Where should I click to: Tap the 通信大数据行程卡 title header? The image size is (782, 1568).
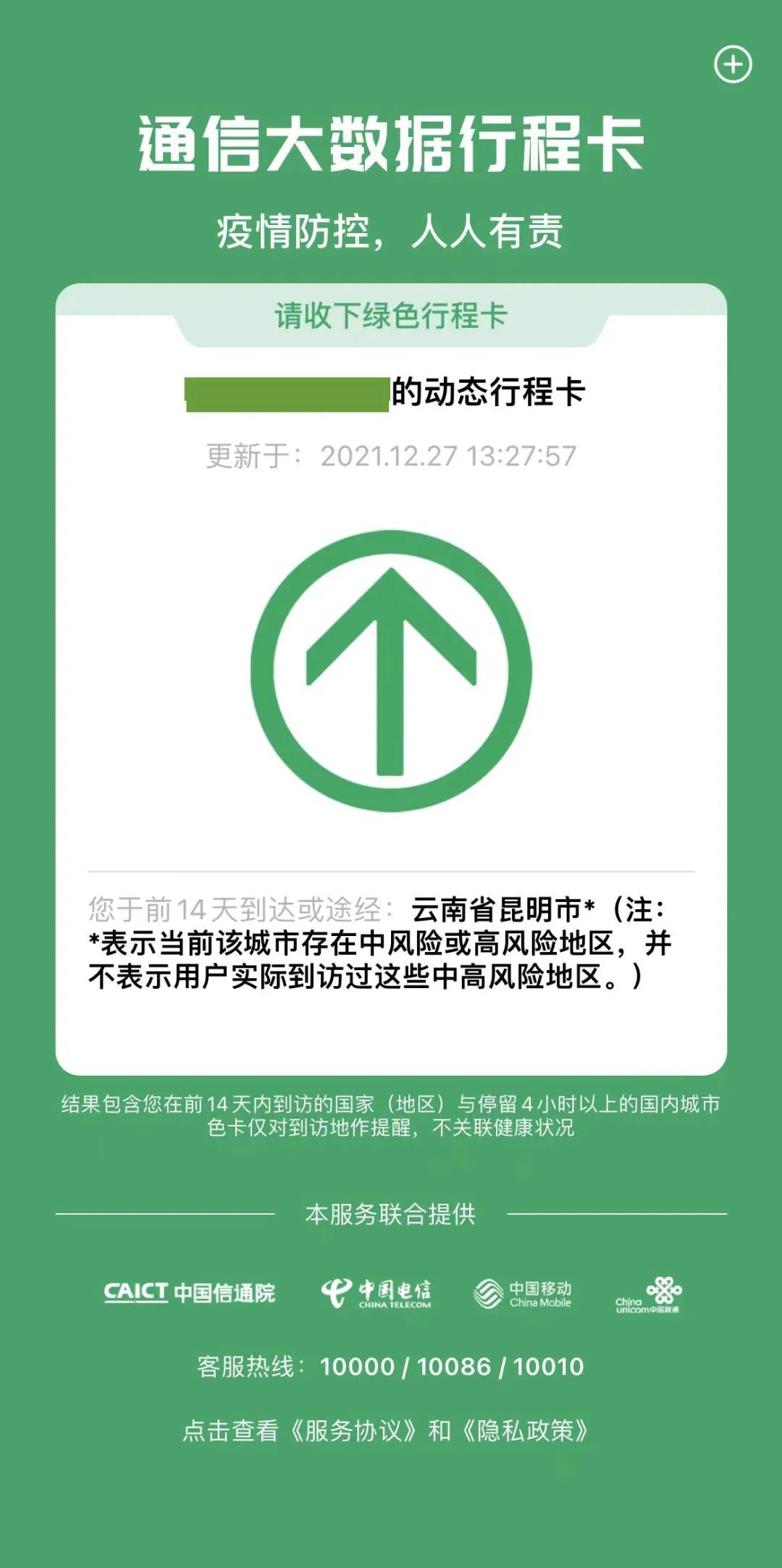pos(391,143)
